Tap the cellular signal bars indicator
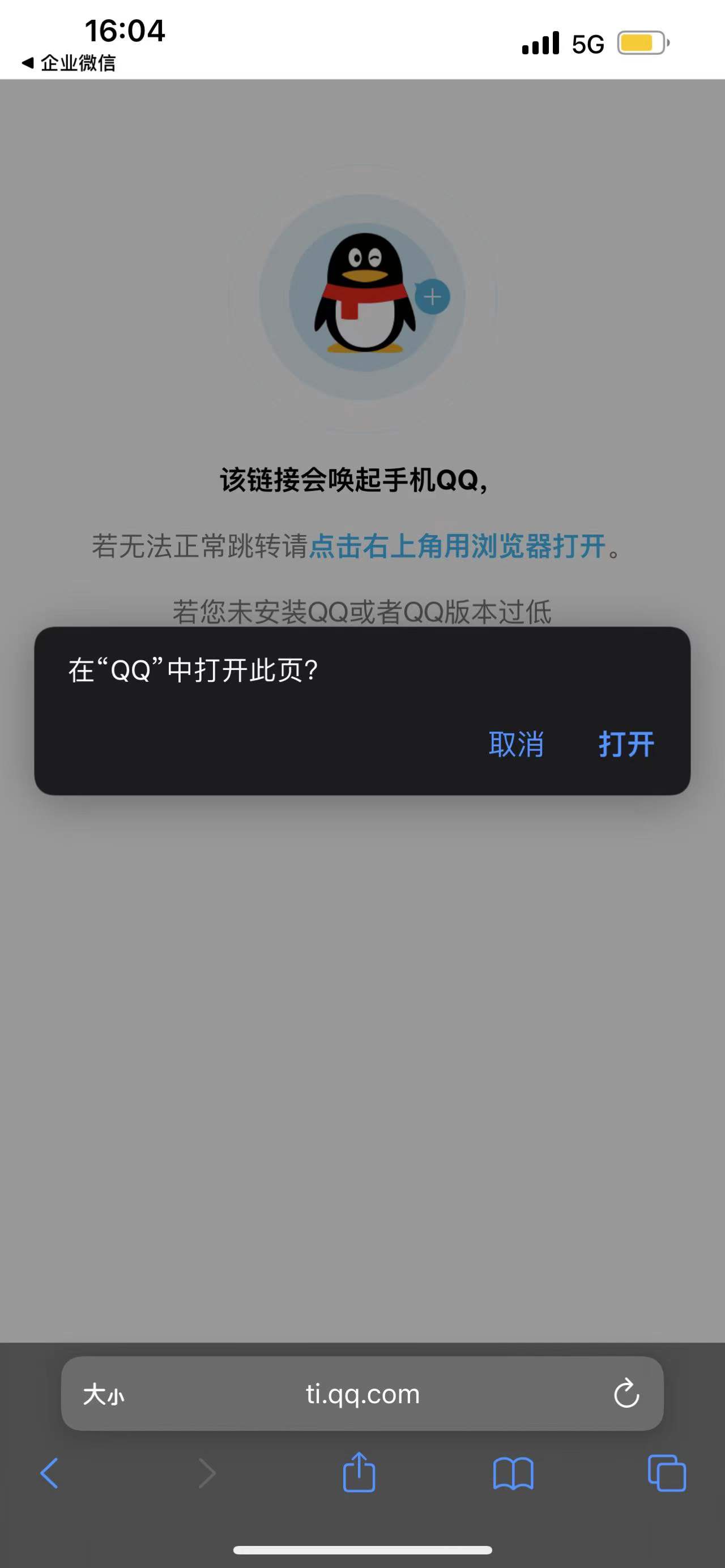This screenshot has height=1568, width=725. coord(540,41)
